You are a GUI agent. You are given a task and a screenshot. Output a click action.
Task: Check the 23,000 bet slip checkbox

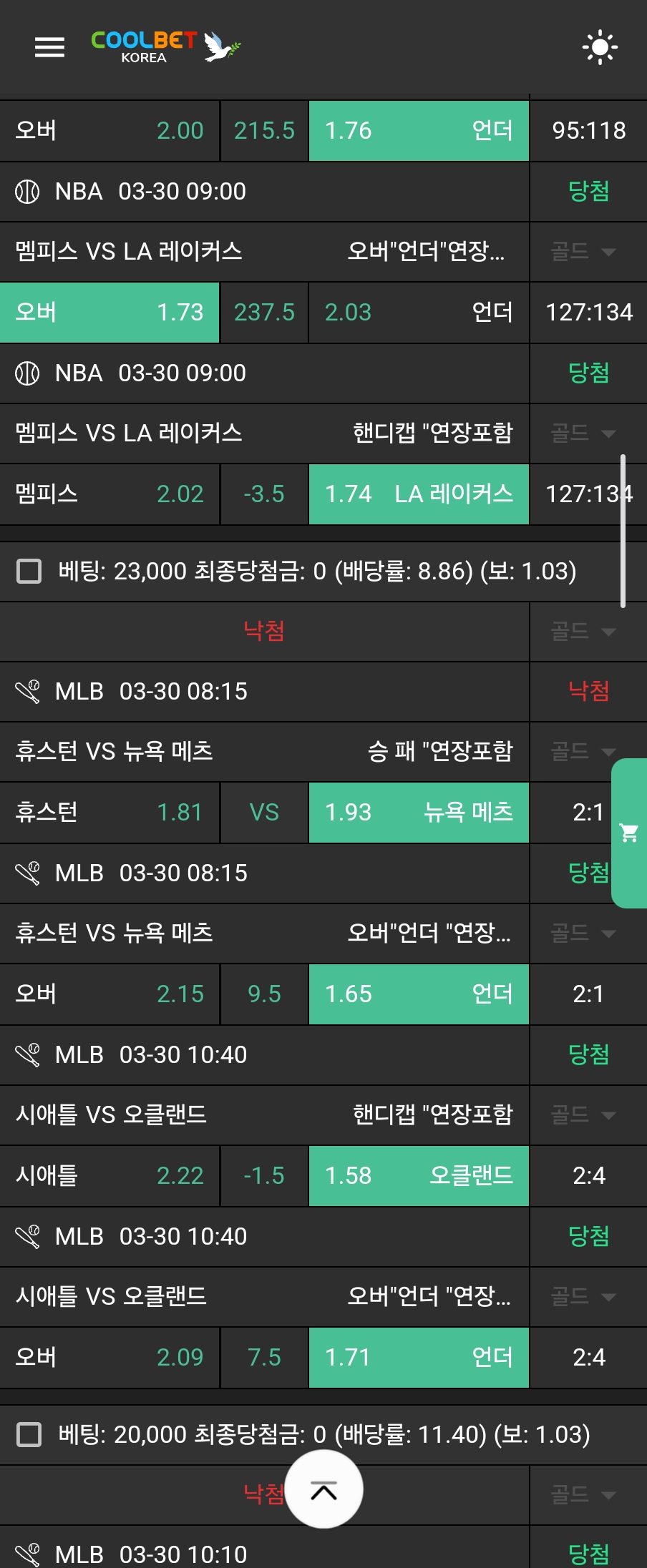pyautogui.click(x=29, y=572)
